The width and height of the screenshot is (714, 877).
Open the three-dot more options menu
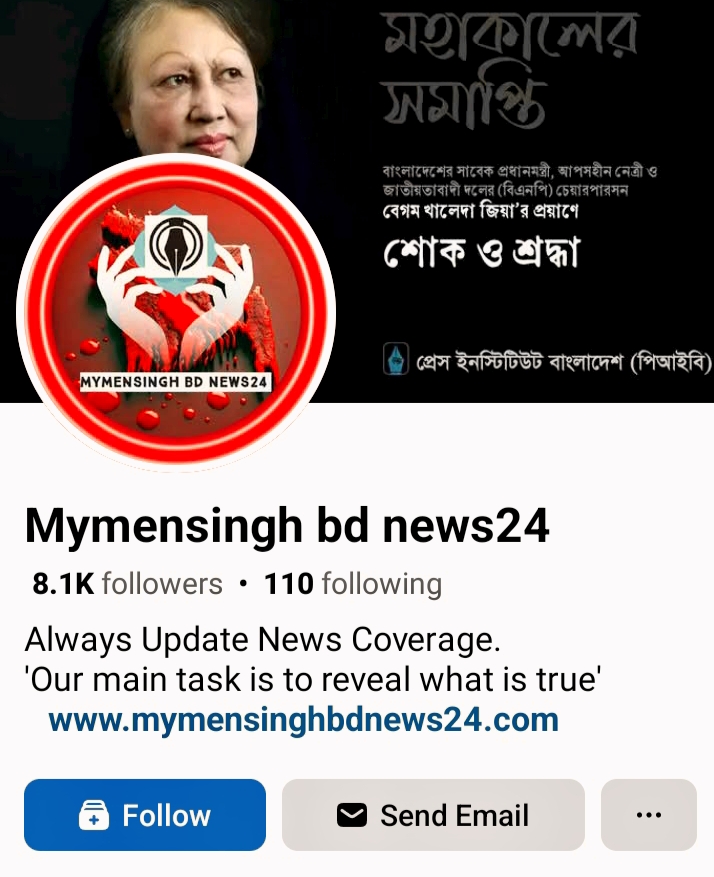(x=648, y=815)
